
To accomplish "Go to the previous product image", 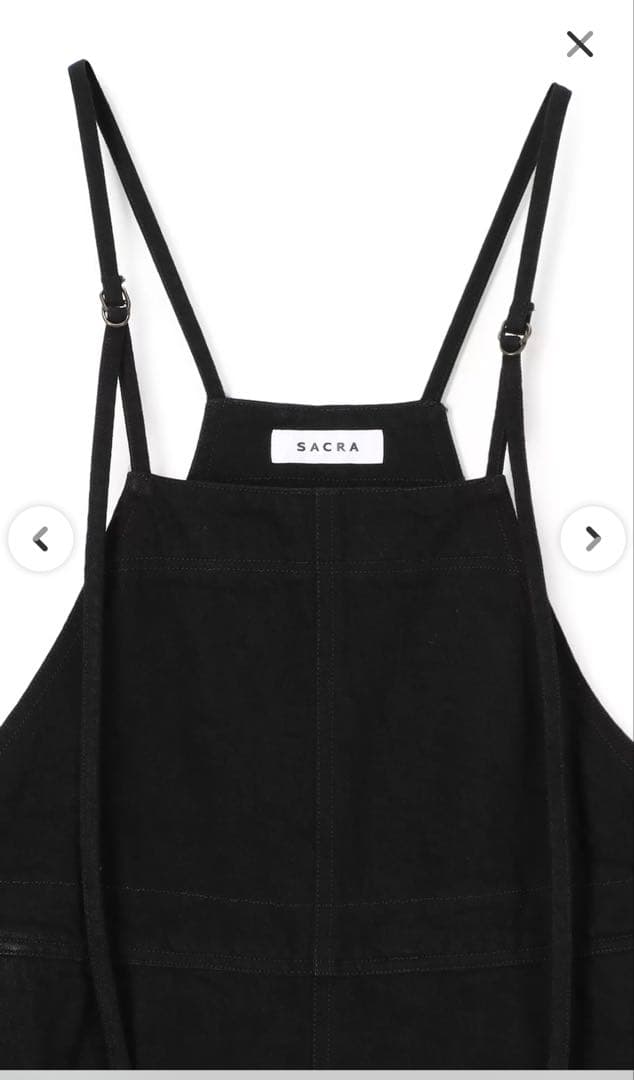I will [41, 539].
